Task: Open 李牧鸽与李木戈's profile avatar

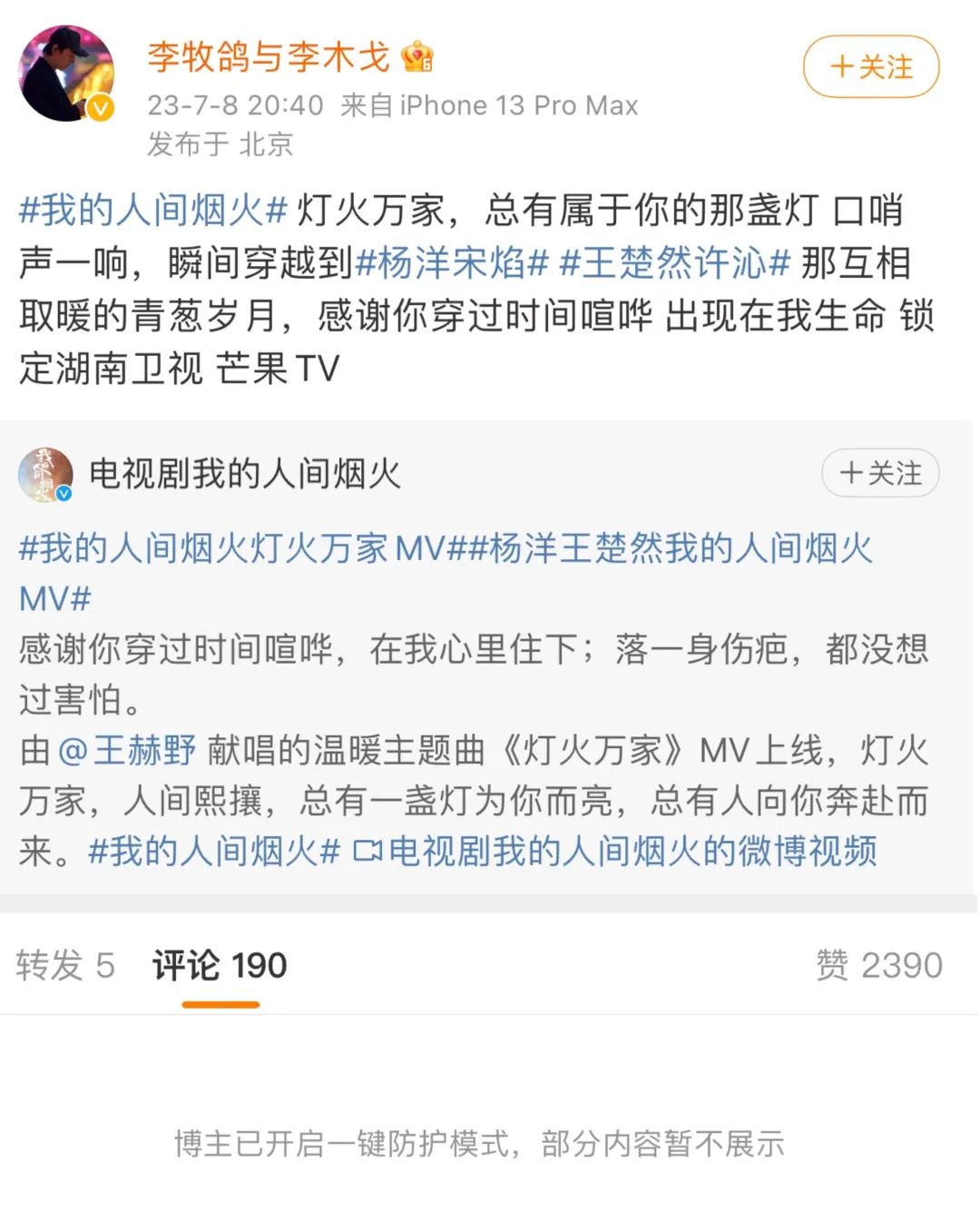Action: pyautogui.click(x=66, y=74)
